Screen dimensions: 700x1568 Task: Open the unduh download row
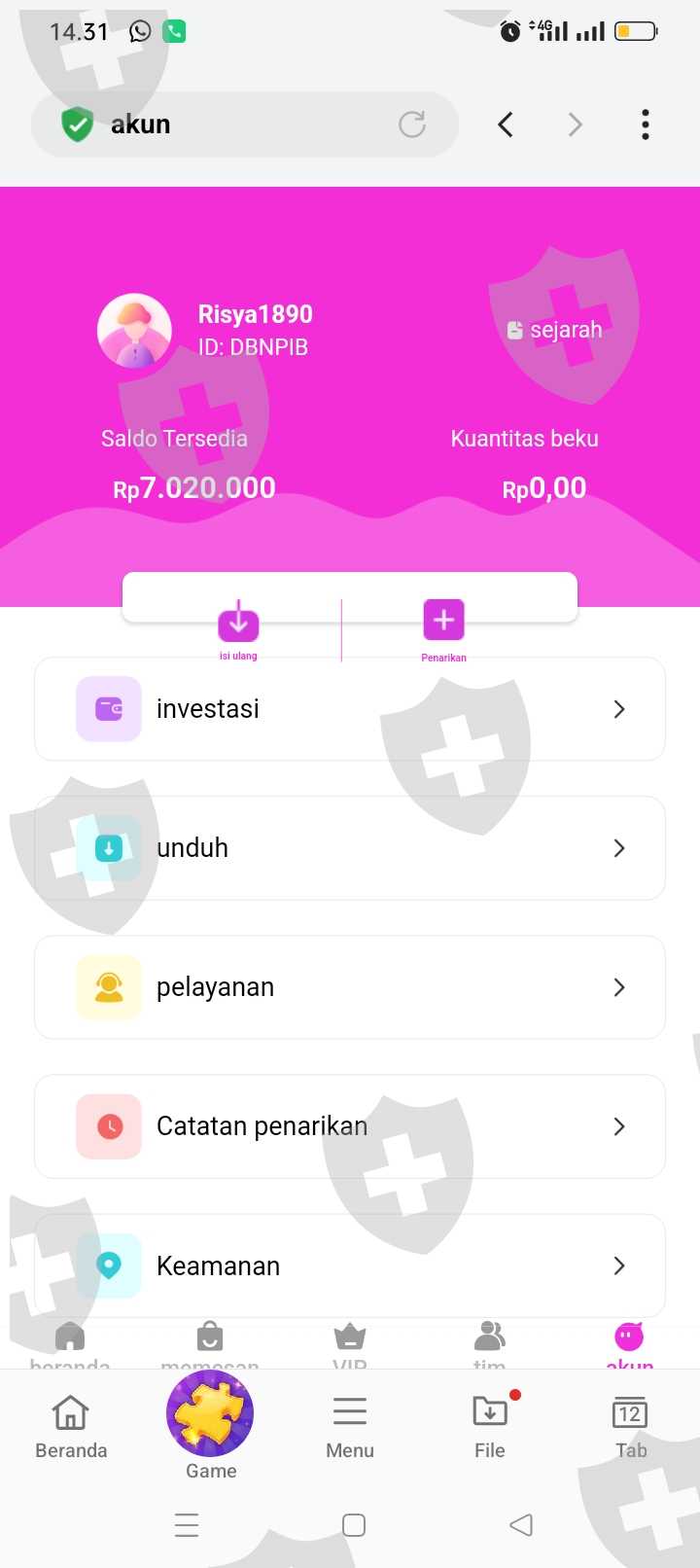[x=350, y=848]
